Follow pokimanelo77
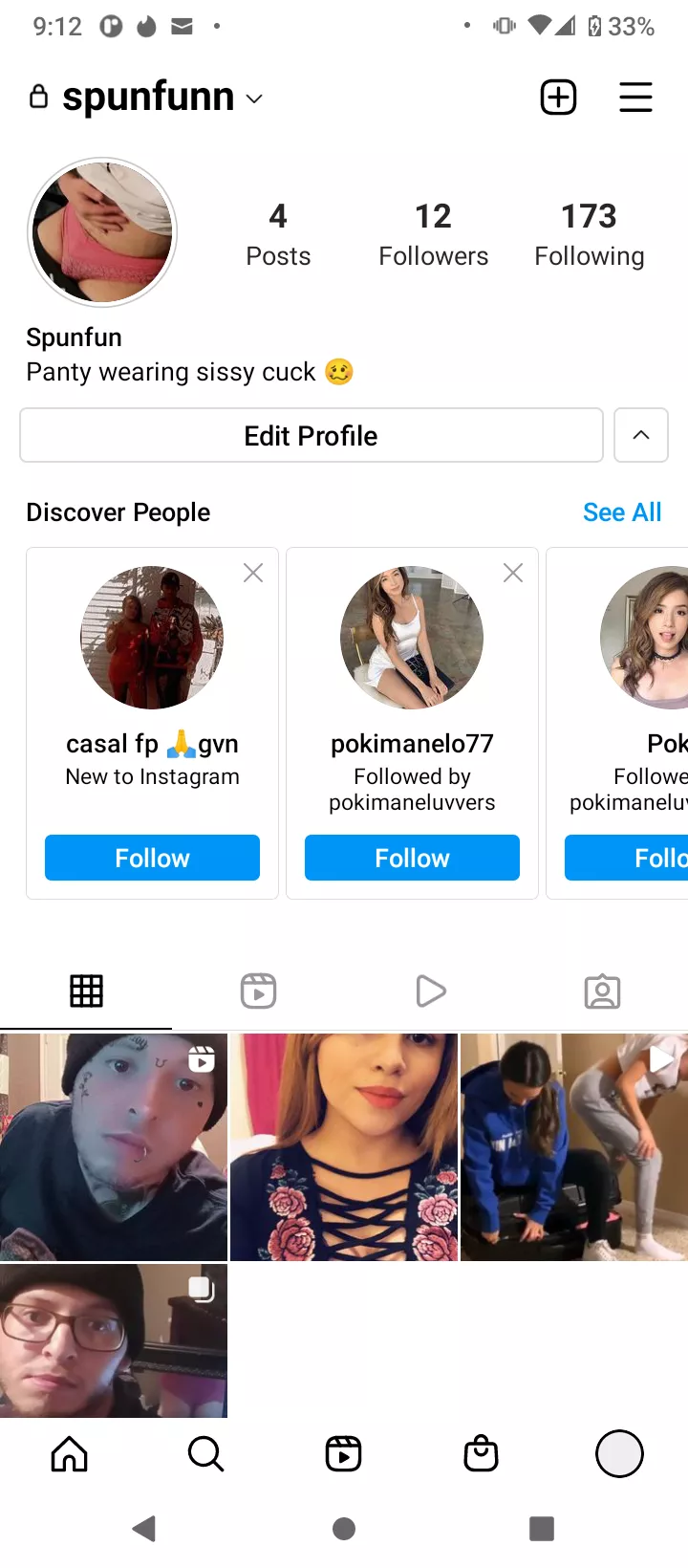The width and height of the screenshot is (688, 1568). point(412,858)
